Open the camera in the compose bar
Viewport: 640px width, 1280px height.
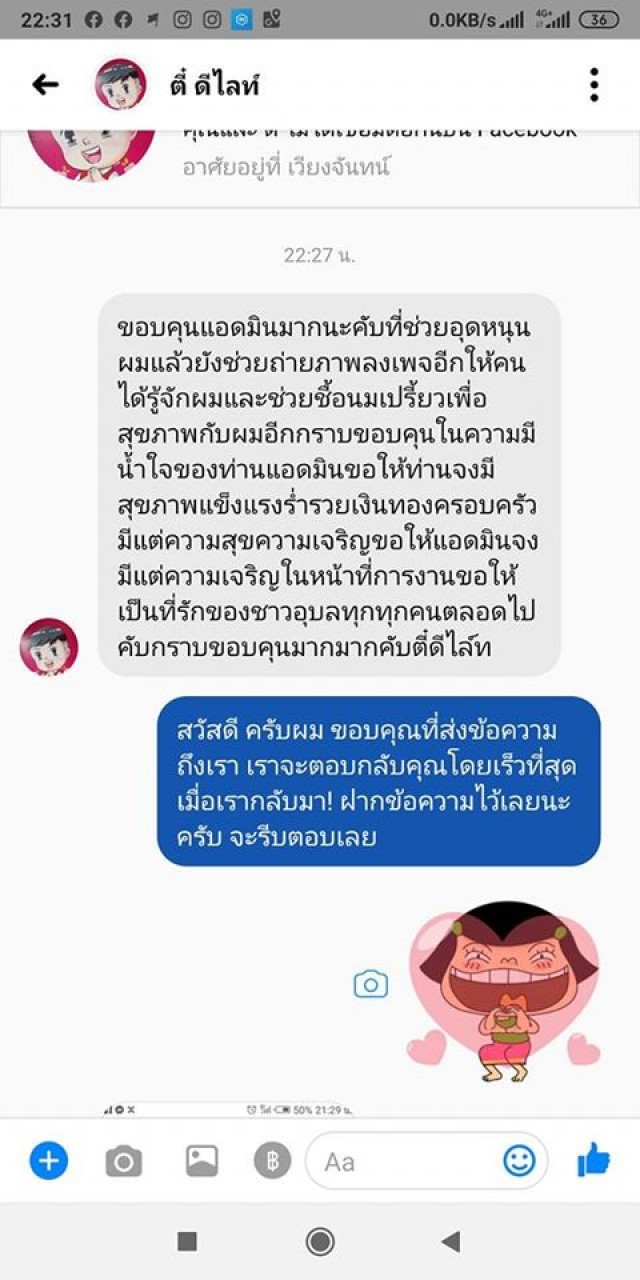(x=124, y=1161)
